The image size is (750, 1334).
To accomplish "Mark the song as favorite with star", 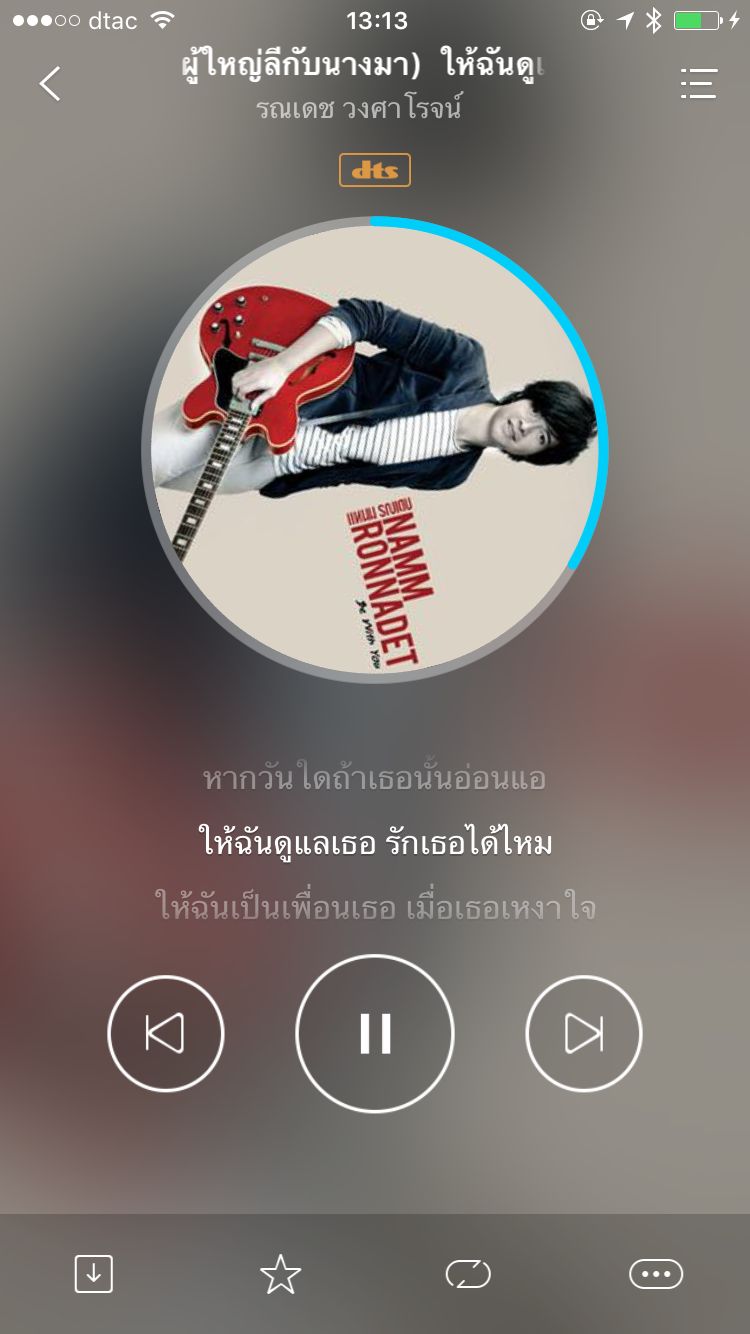I will coord(280,1273).
